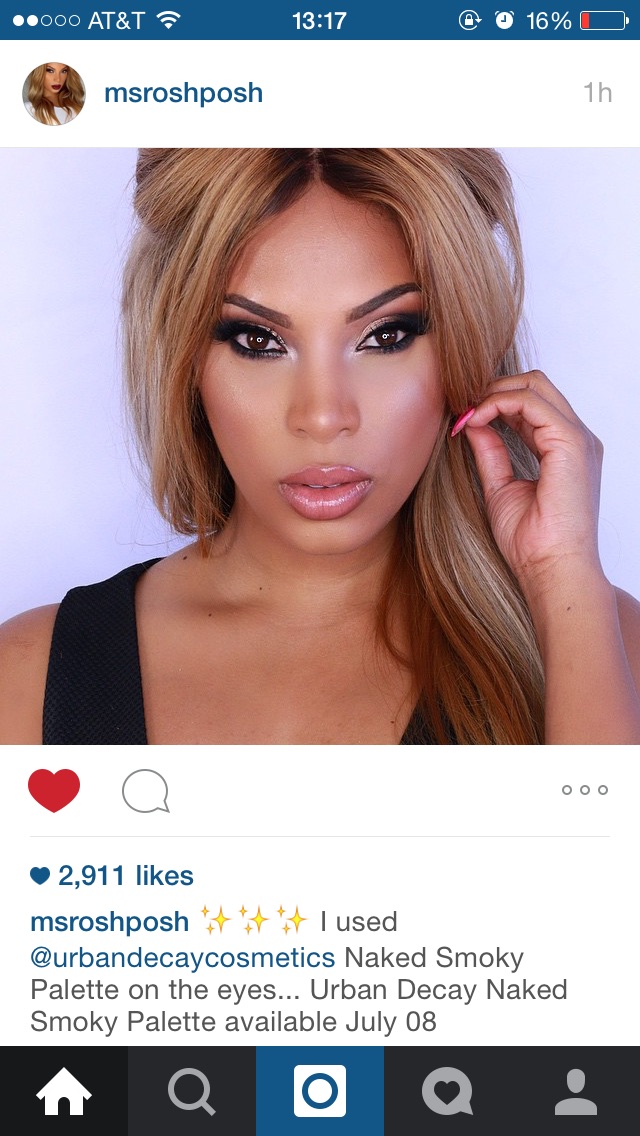Image resolution: width=640 pixels, height=1136 pixels.
Task: Open comments with speech bubble icon
Action: click(145, 793)
